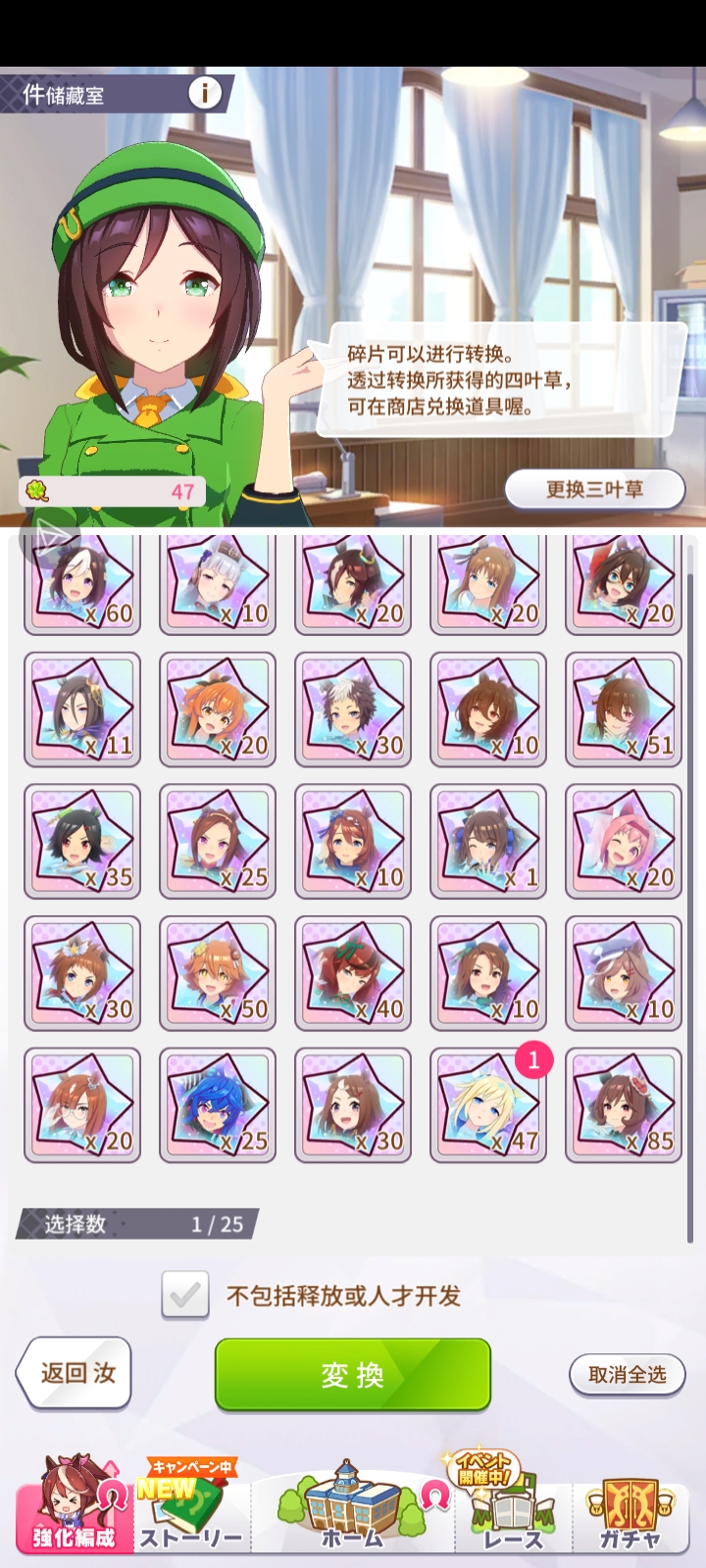The height and width of the screenshot is (1568, 706).
Task: Tap the green 変換 convert button
Action: (x=352, y=1375)
